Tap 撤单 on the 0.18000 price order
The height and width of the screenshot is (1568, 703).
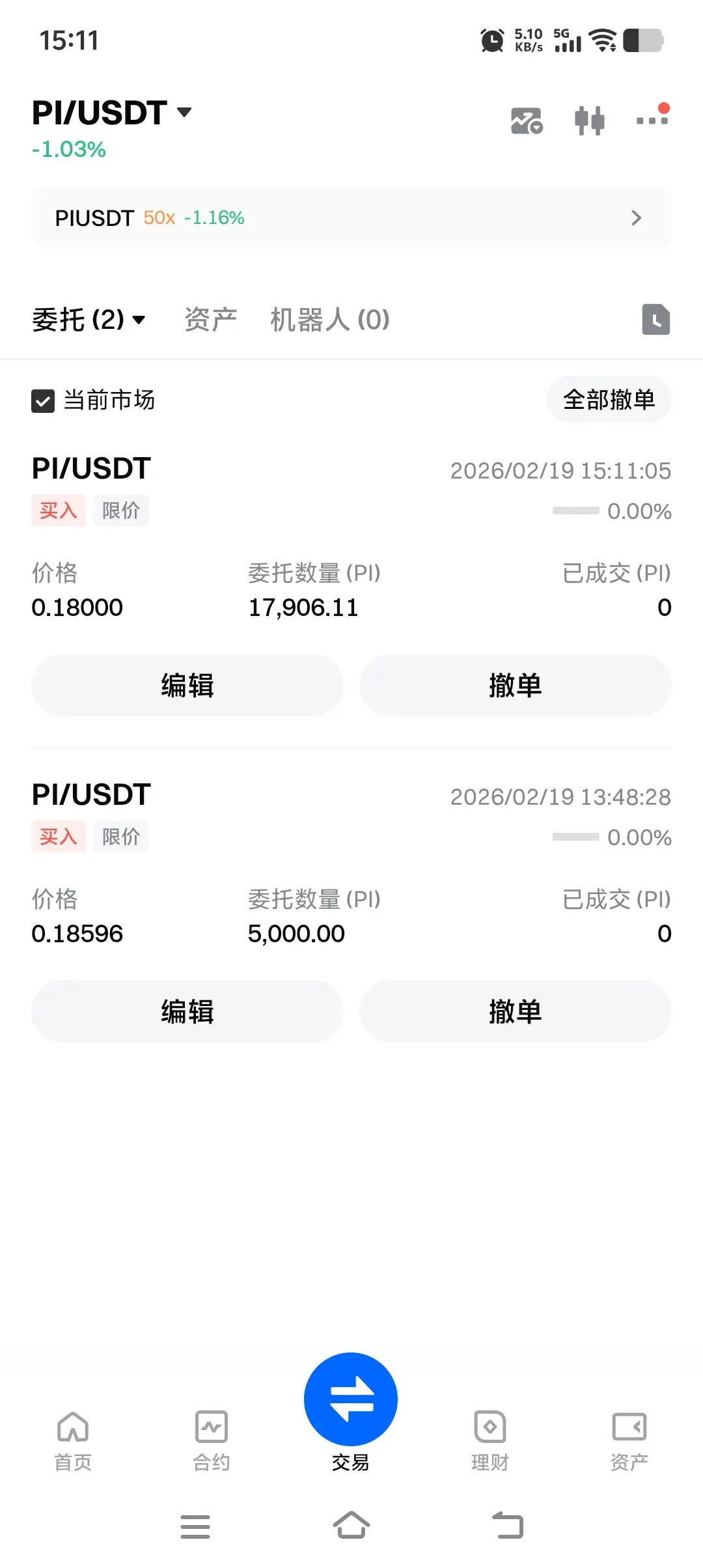515,686
